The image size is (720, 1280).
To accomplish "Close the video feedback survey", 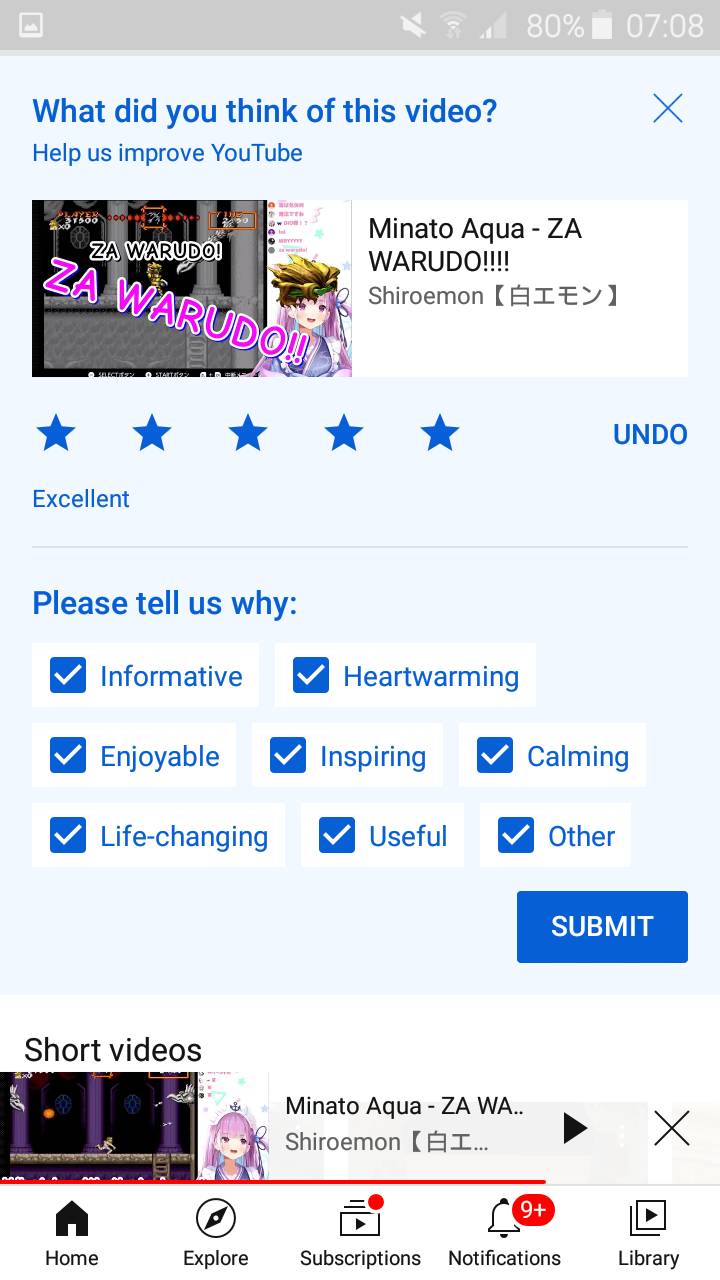I will (667, 108).
